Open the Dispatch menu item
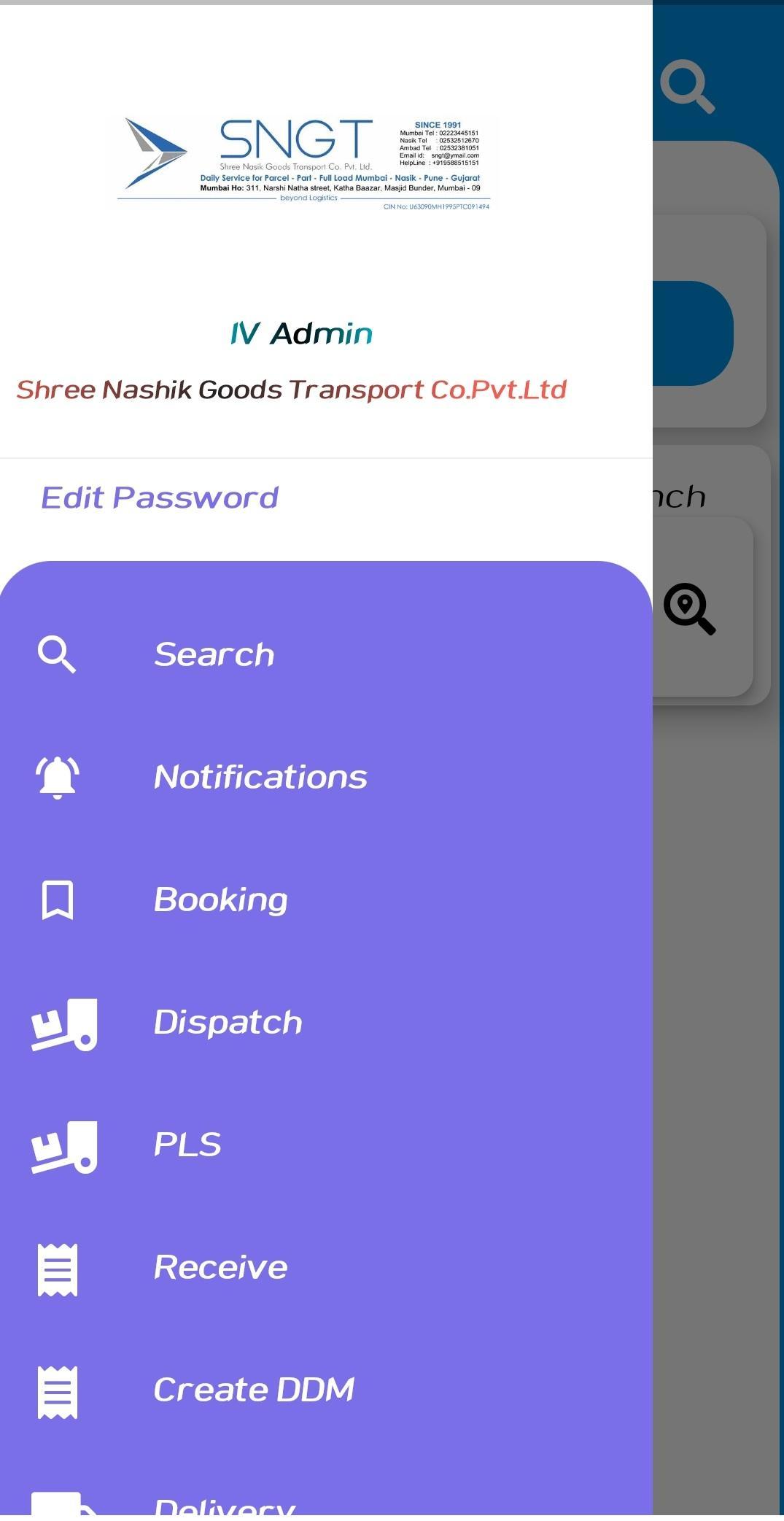 [x=228, y=1022]
